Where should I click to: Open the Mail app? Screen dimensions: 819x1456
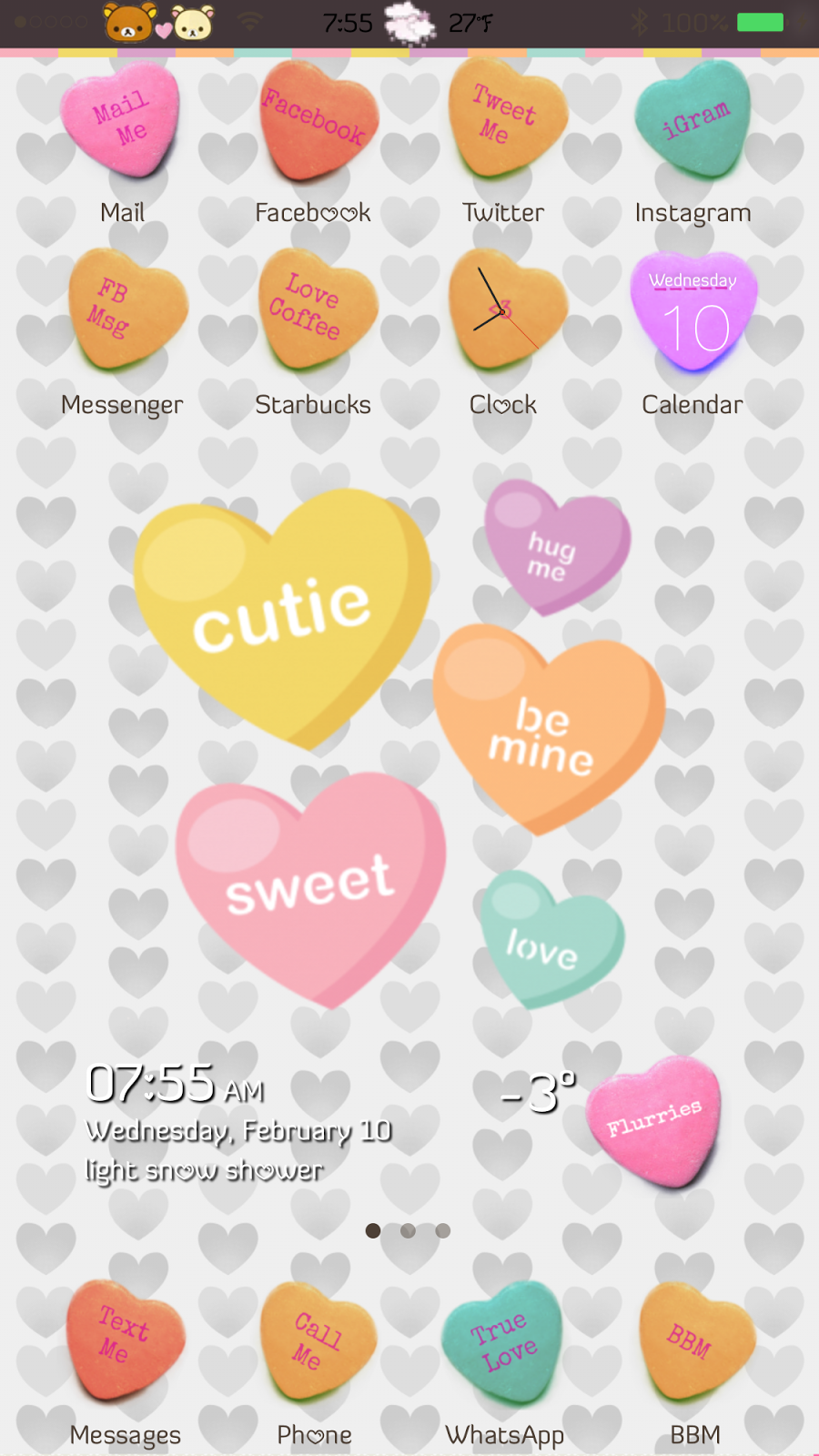coord(122,123)
